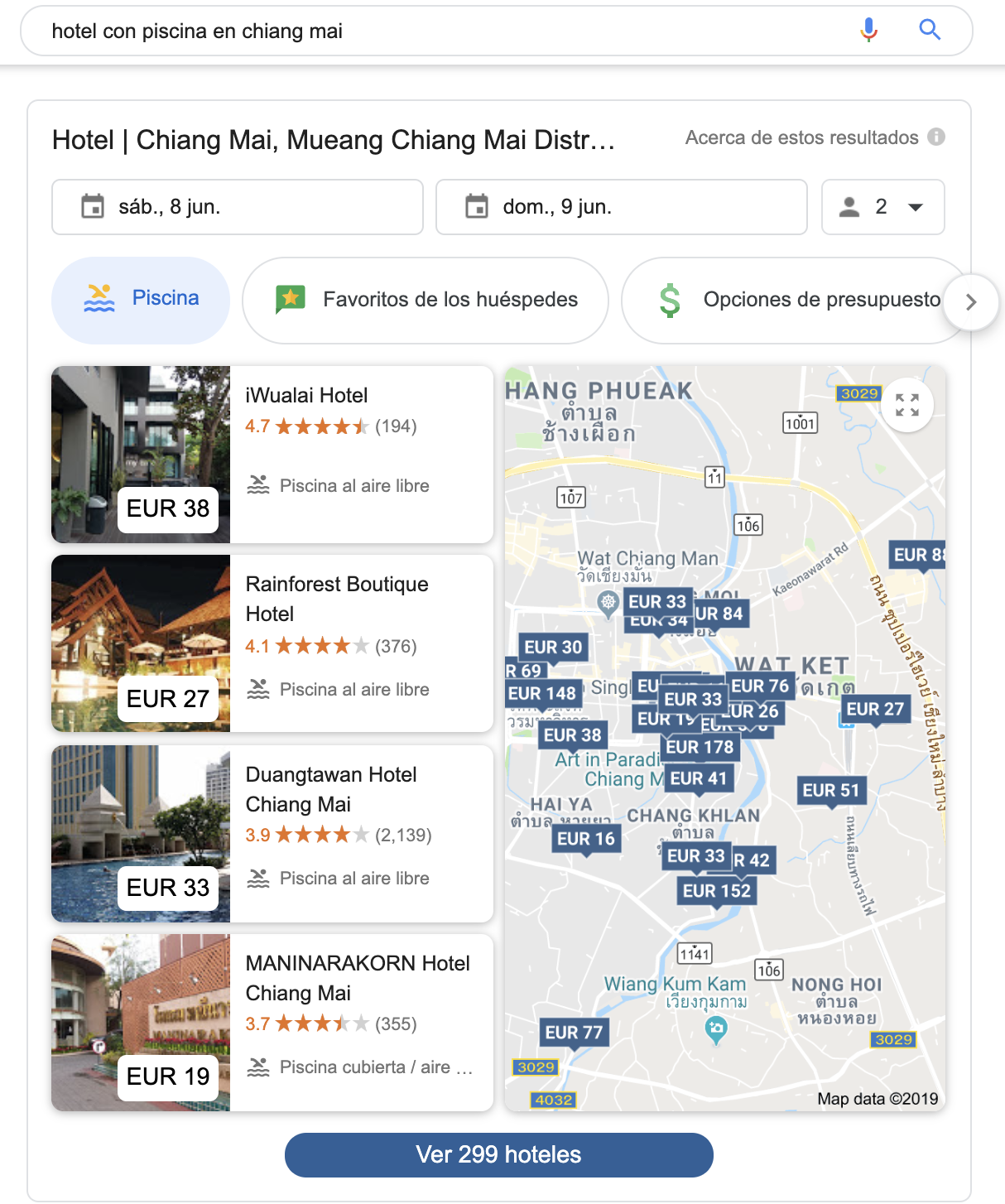Viewport: 1005px width, 1204px height.
Task: Start voice search with the microphone
Action: tap(868, 31)
